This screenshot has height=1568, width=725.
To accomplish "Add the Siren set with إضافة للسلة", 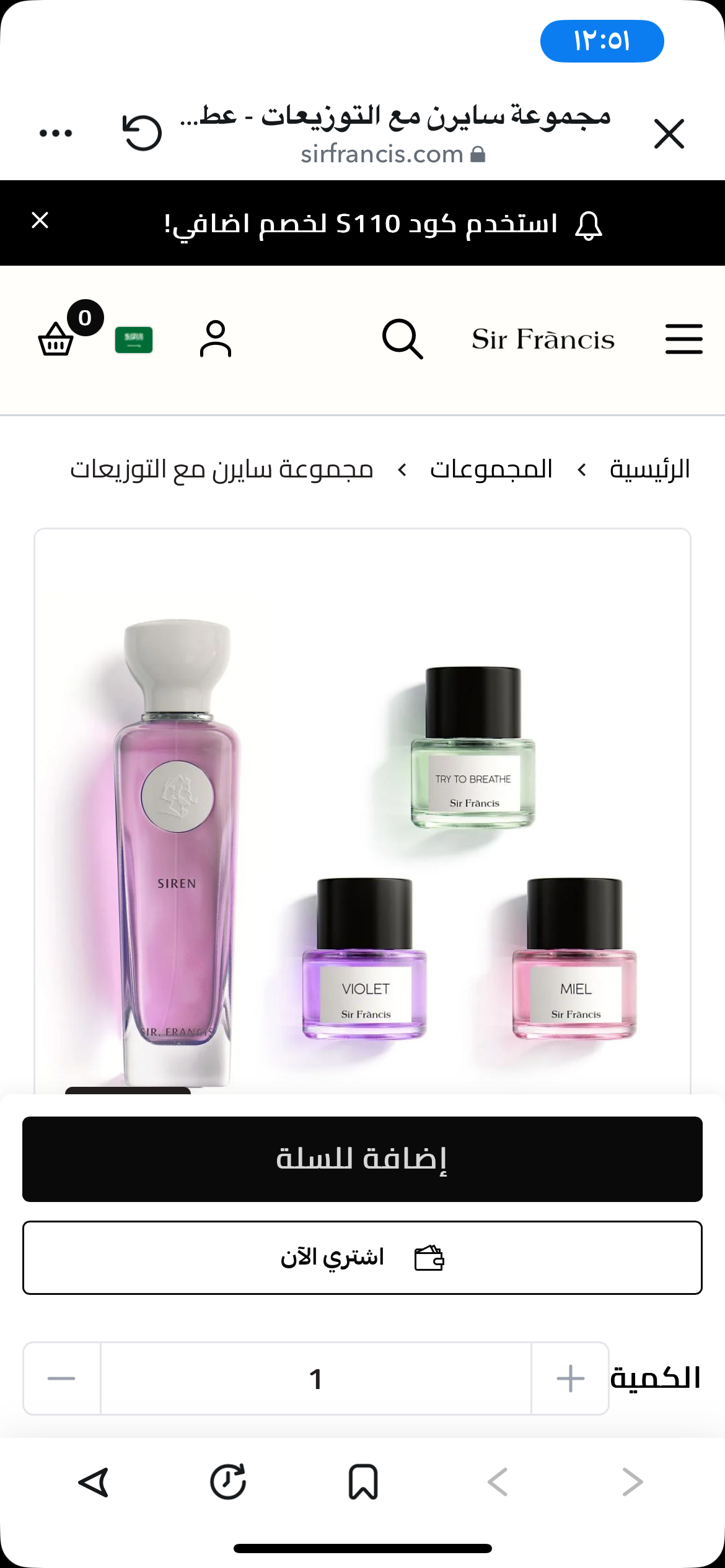I will click(362, 1159).
